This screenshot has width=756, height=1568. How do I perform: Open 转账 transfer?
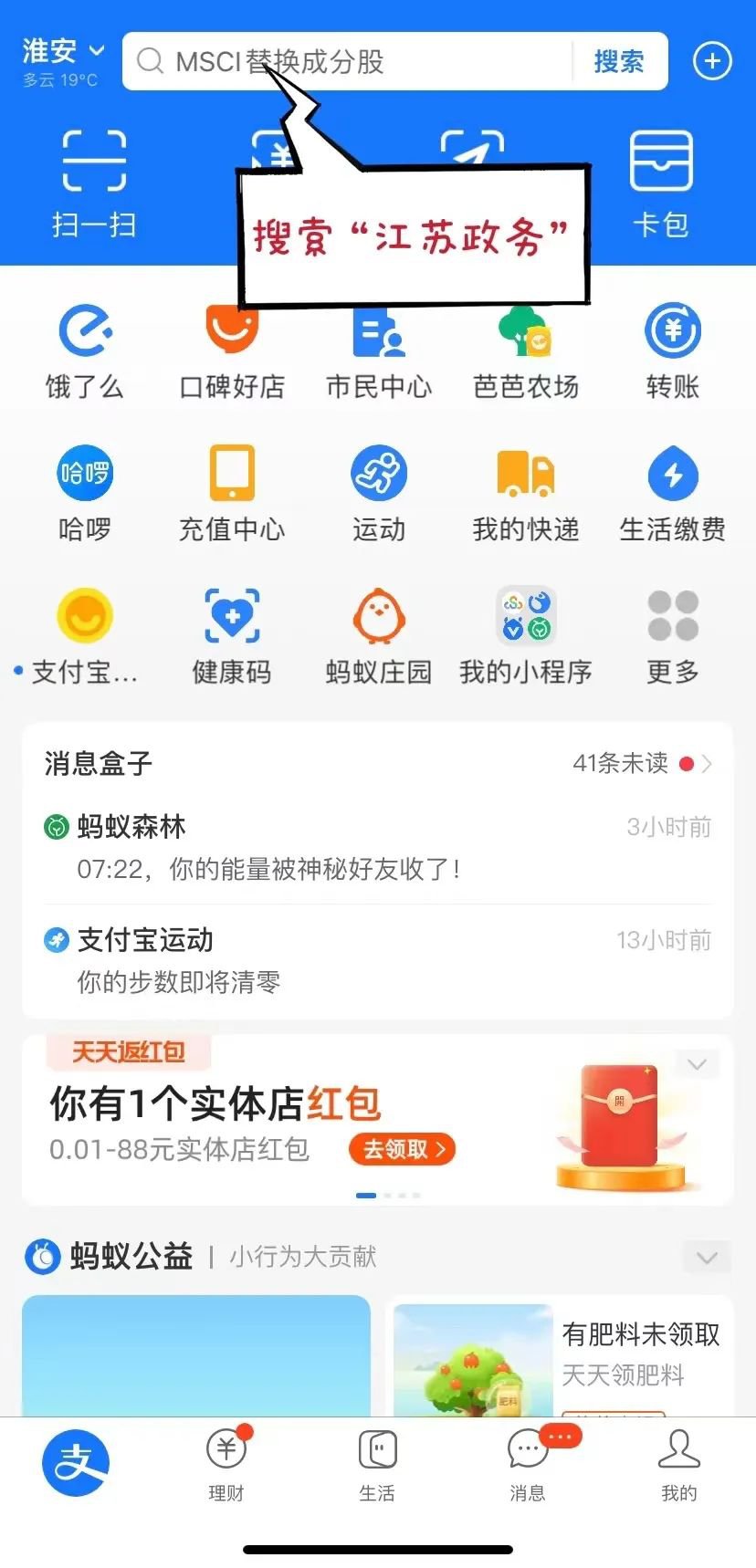coord(673,353)
